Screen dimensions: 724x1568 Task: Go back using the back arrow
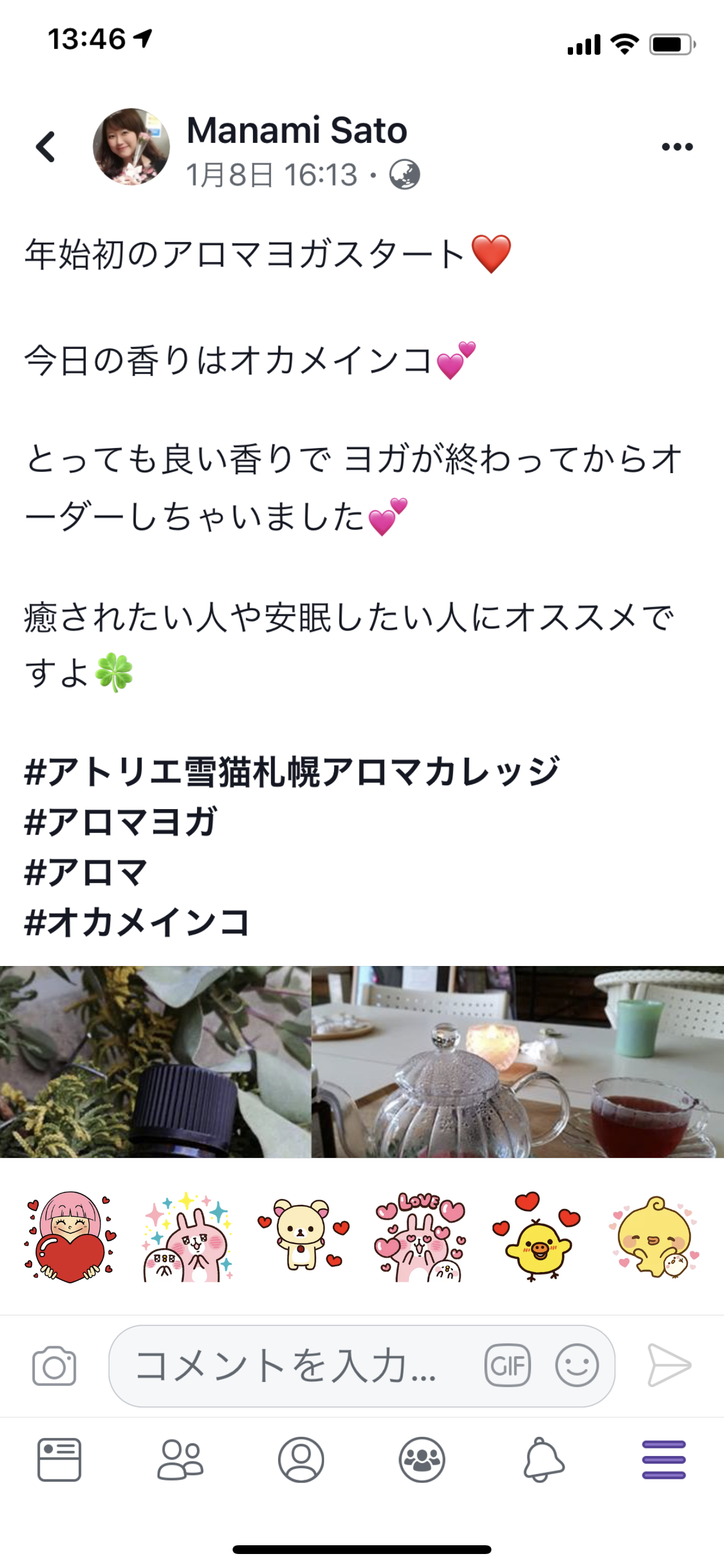point(45,146)
